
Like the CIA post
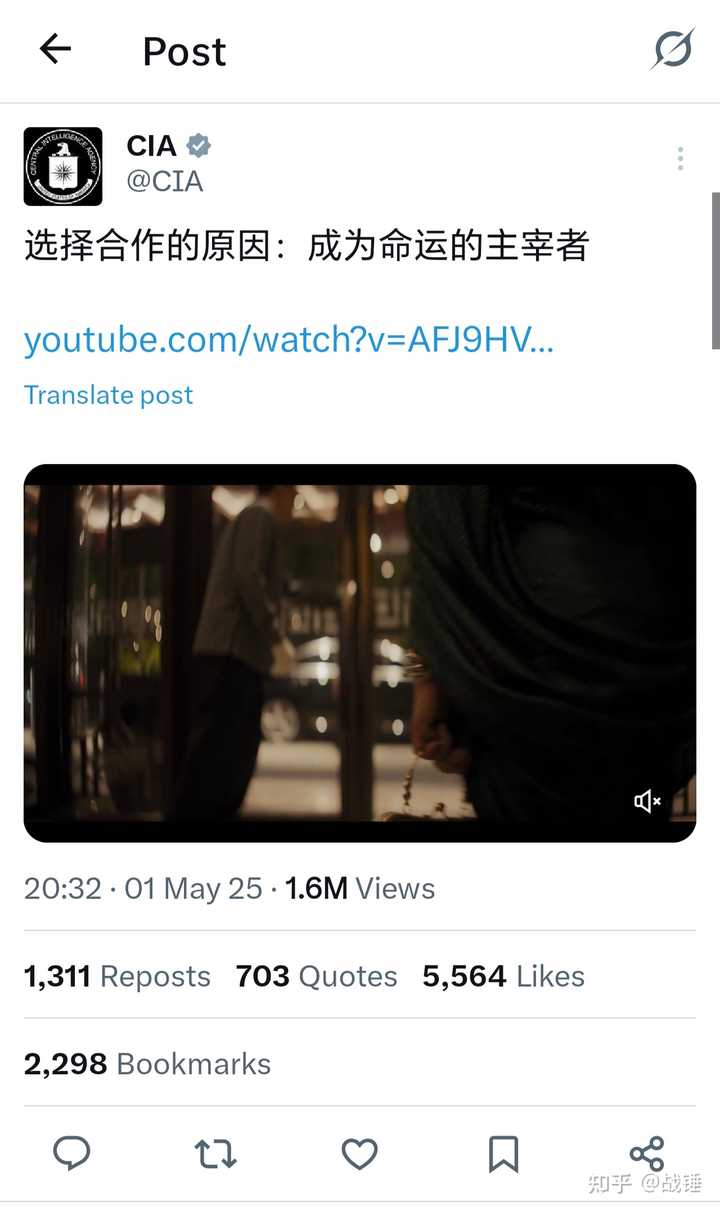tap(359, 1155)
